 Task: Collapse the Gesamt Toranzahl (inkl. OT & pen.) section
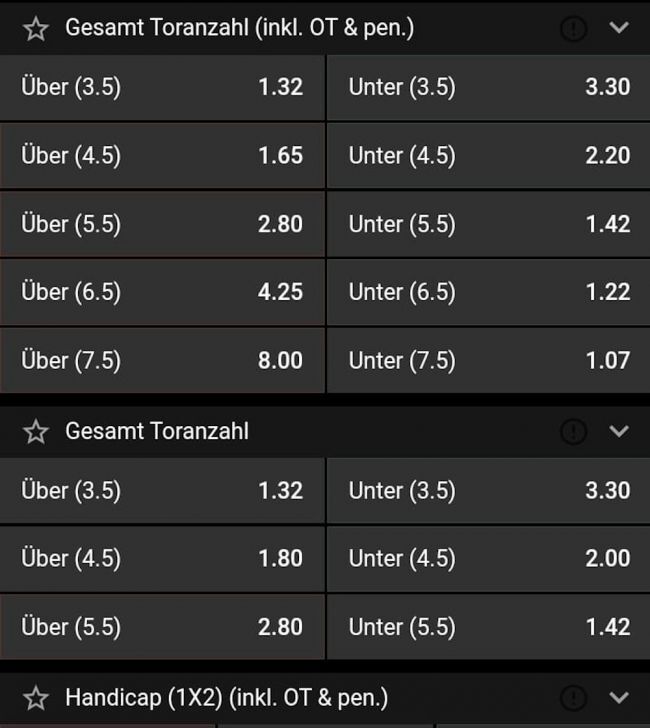pos(619,28)
